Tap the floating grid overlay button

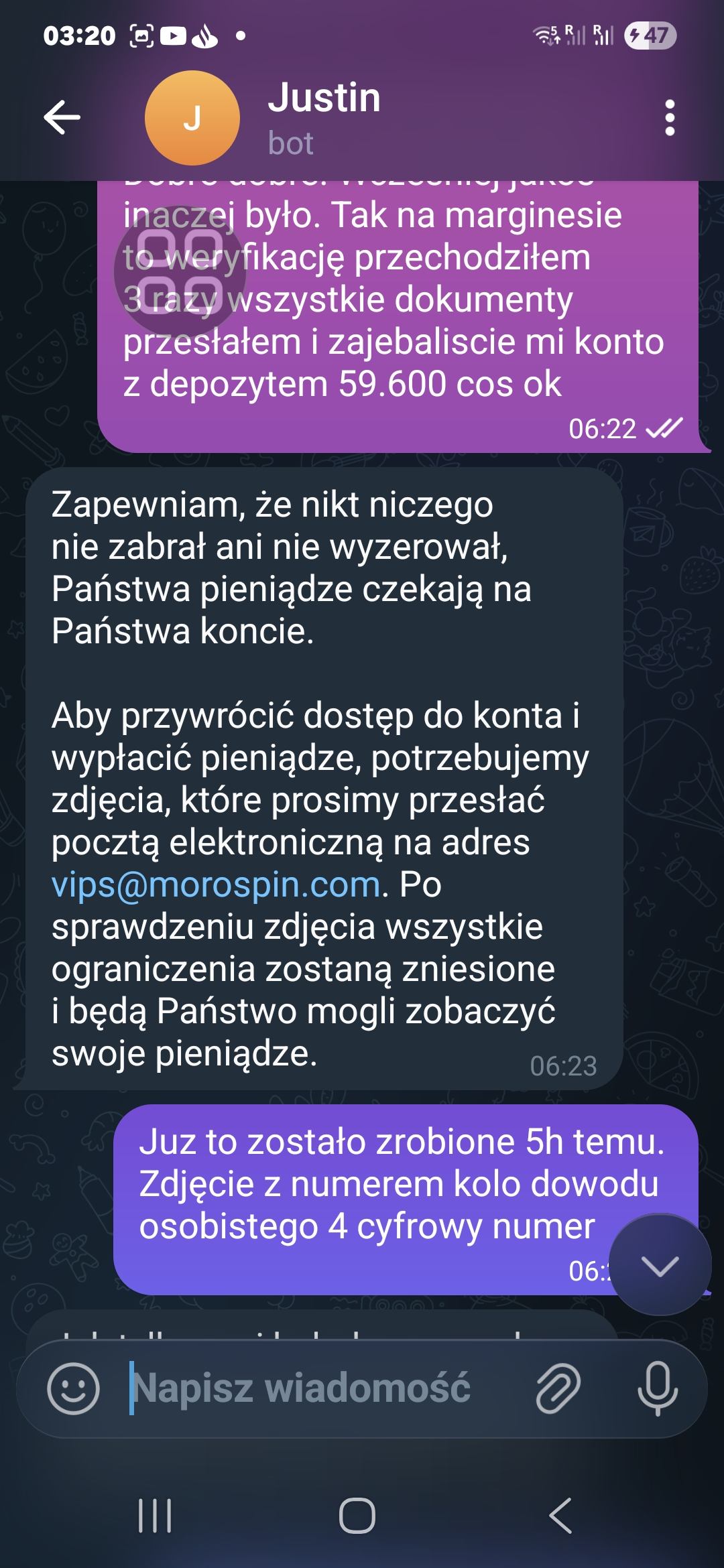click(180, 271)
